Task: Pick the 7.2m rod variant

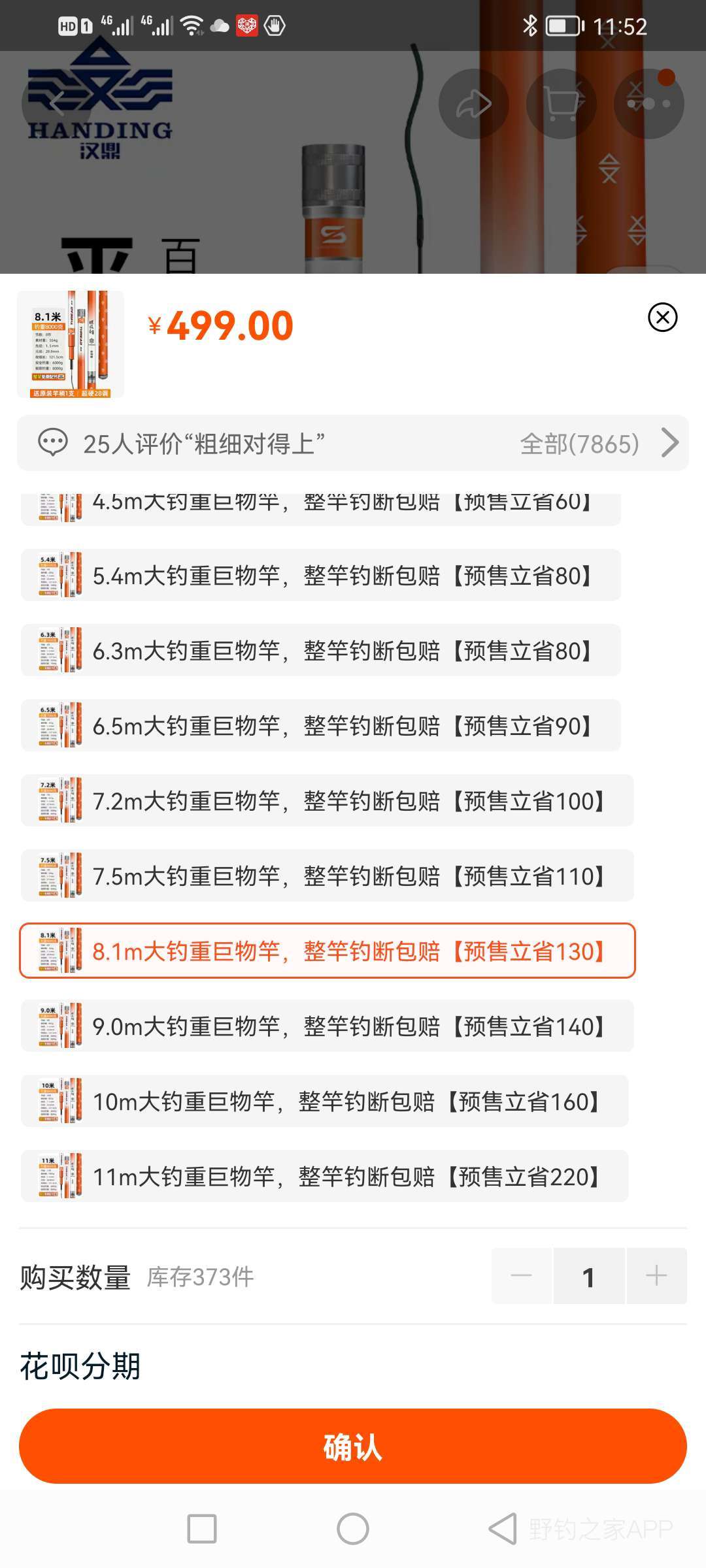Action: click(x=327, y=801)
